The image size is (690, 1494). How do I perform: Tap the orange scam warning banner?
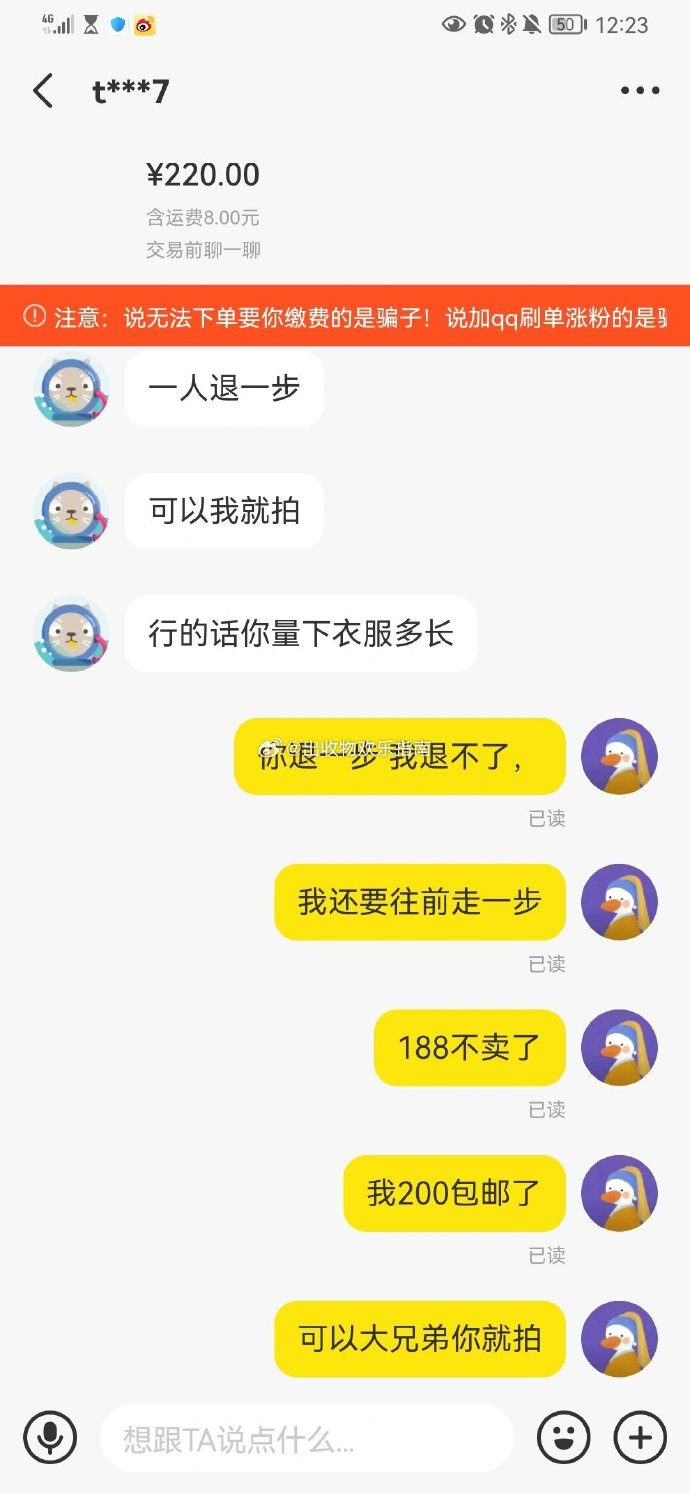coord(345,317)
